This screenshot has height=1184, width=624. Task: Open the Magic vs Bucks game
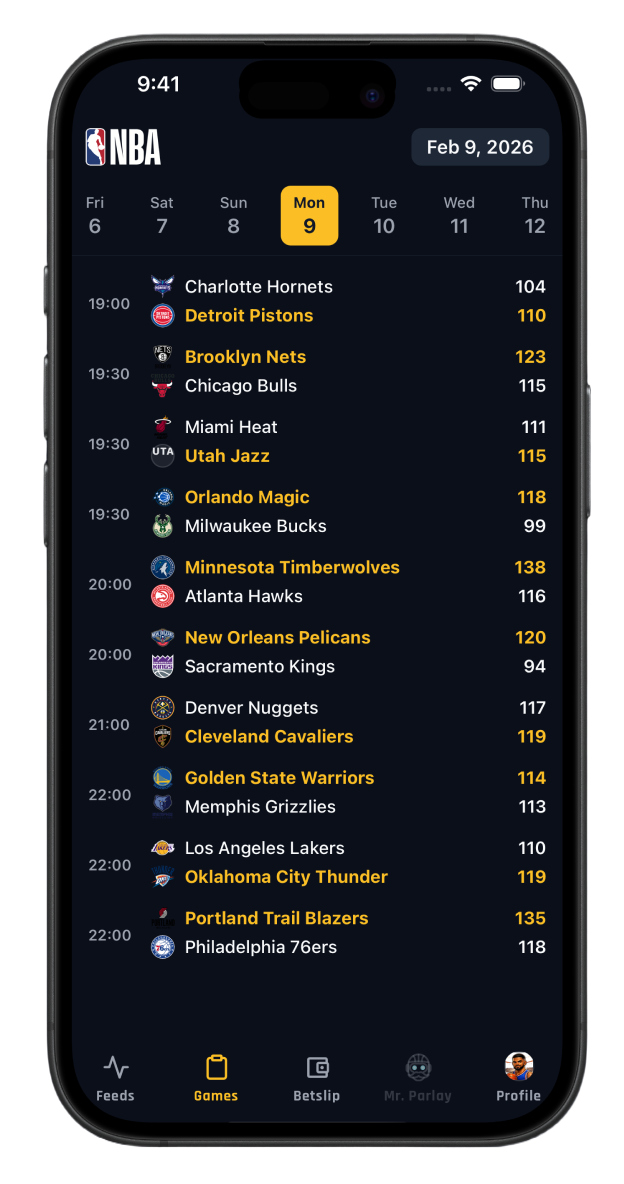tap(316, 511)
